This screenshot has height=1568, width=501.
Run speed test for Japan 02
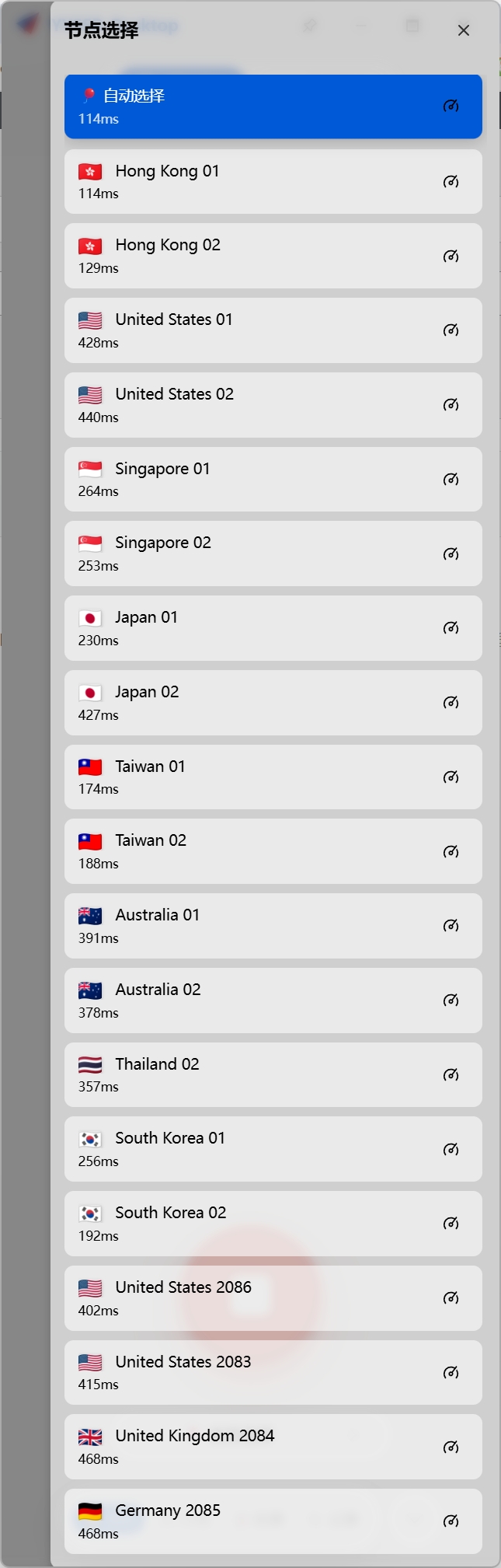[451, 703]
